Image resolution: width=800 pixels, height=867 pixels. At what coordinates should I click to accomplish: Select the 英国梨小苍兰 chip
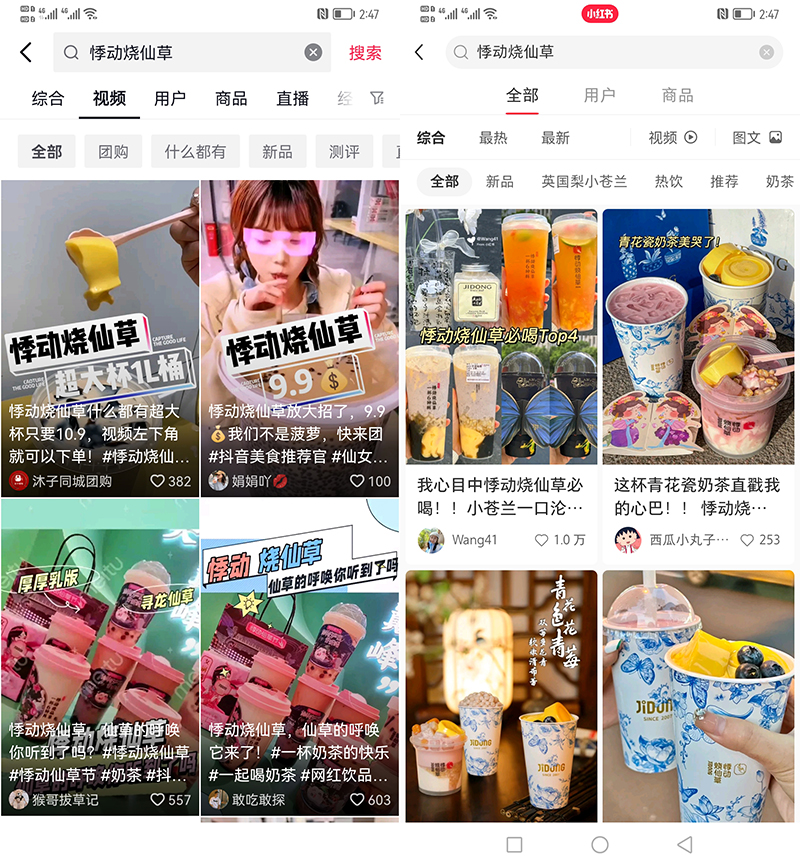[x=584, y=181]
